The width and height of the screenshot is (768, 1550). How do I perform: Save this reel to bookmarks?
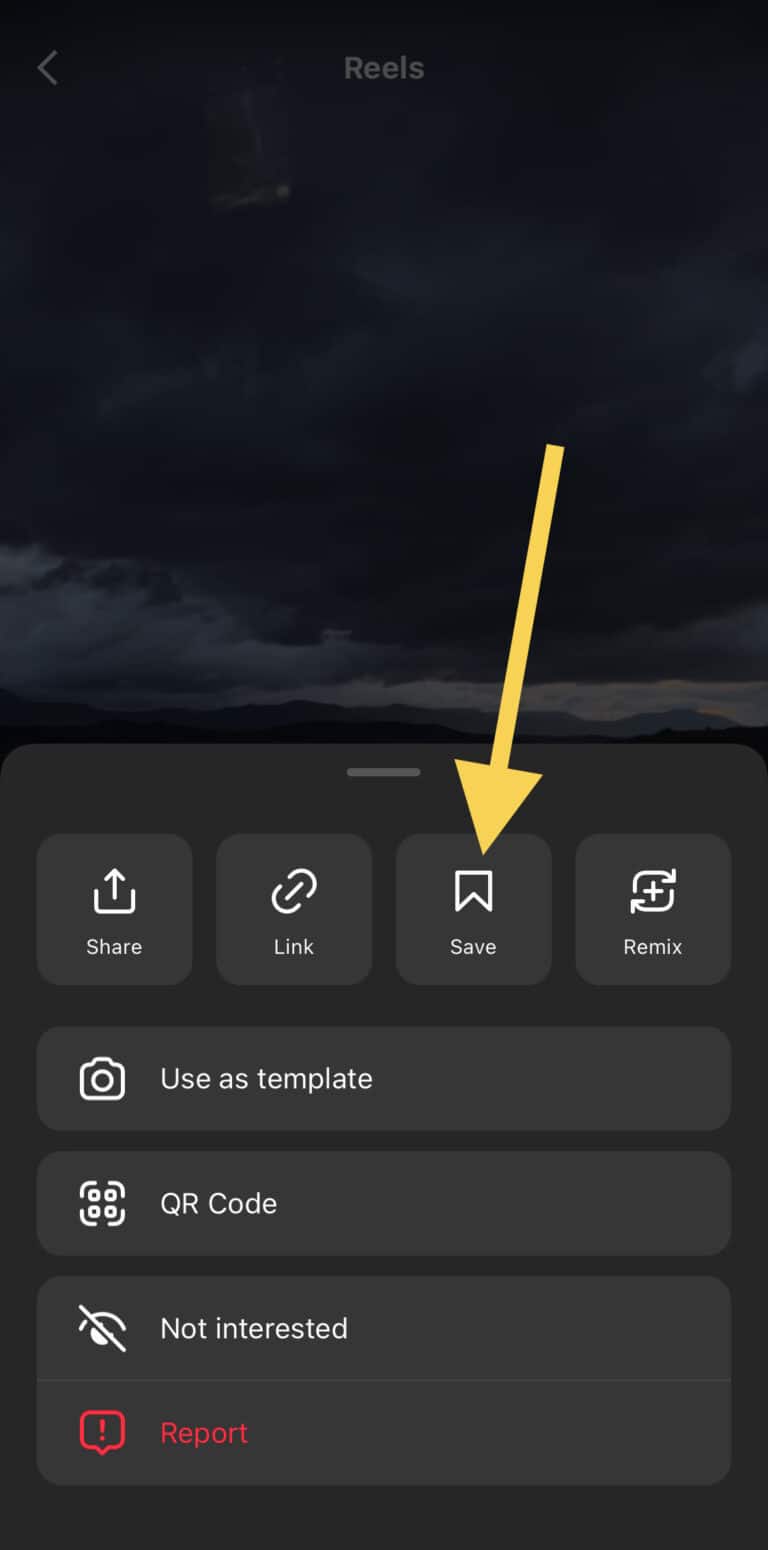pyautogui.click(x=473, y=909)
